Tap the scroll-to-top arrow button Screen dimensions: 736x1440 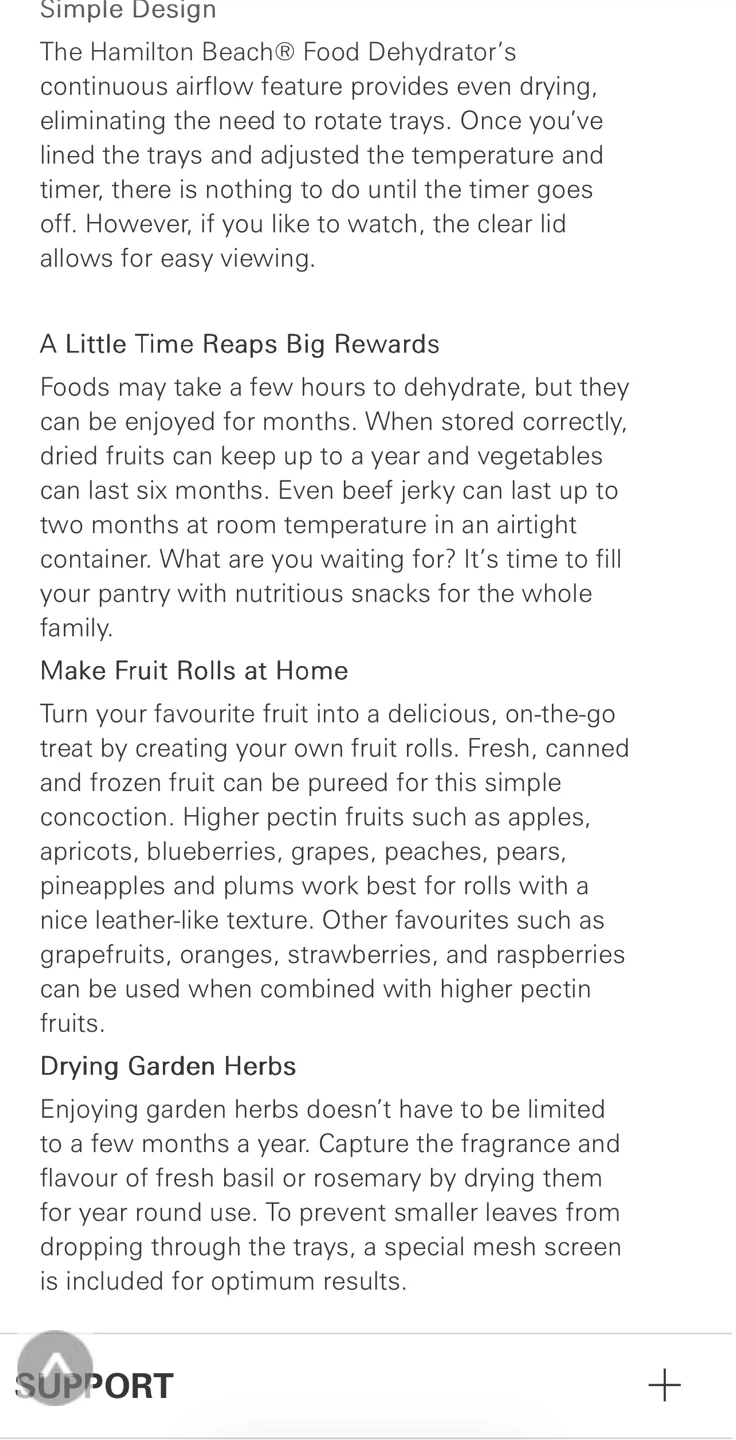pos(55,1367)
